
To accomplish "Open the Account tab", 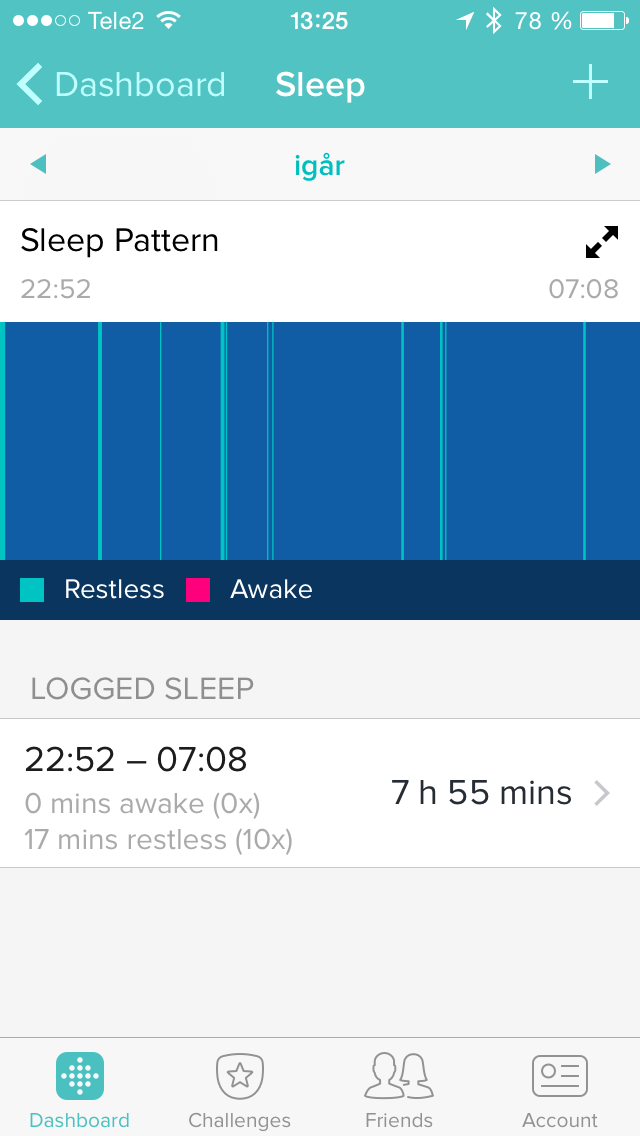I will coord(559,1090).
